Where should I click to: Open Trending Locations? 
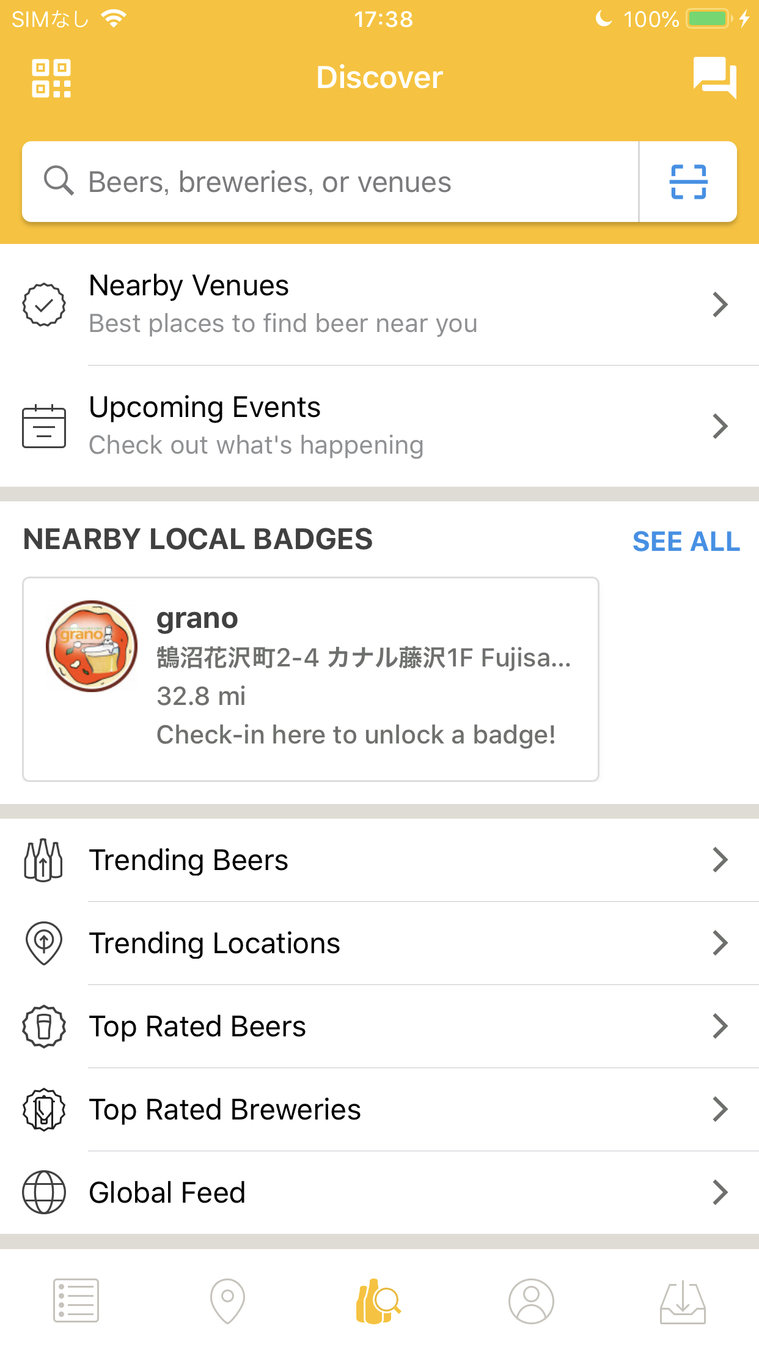click(x=379, y=943)
